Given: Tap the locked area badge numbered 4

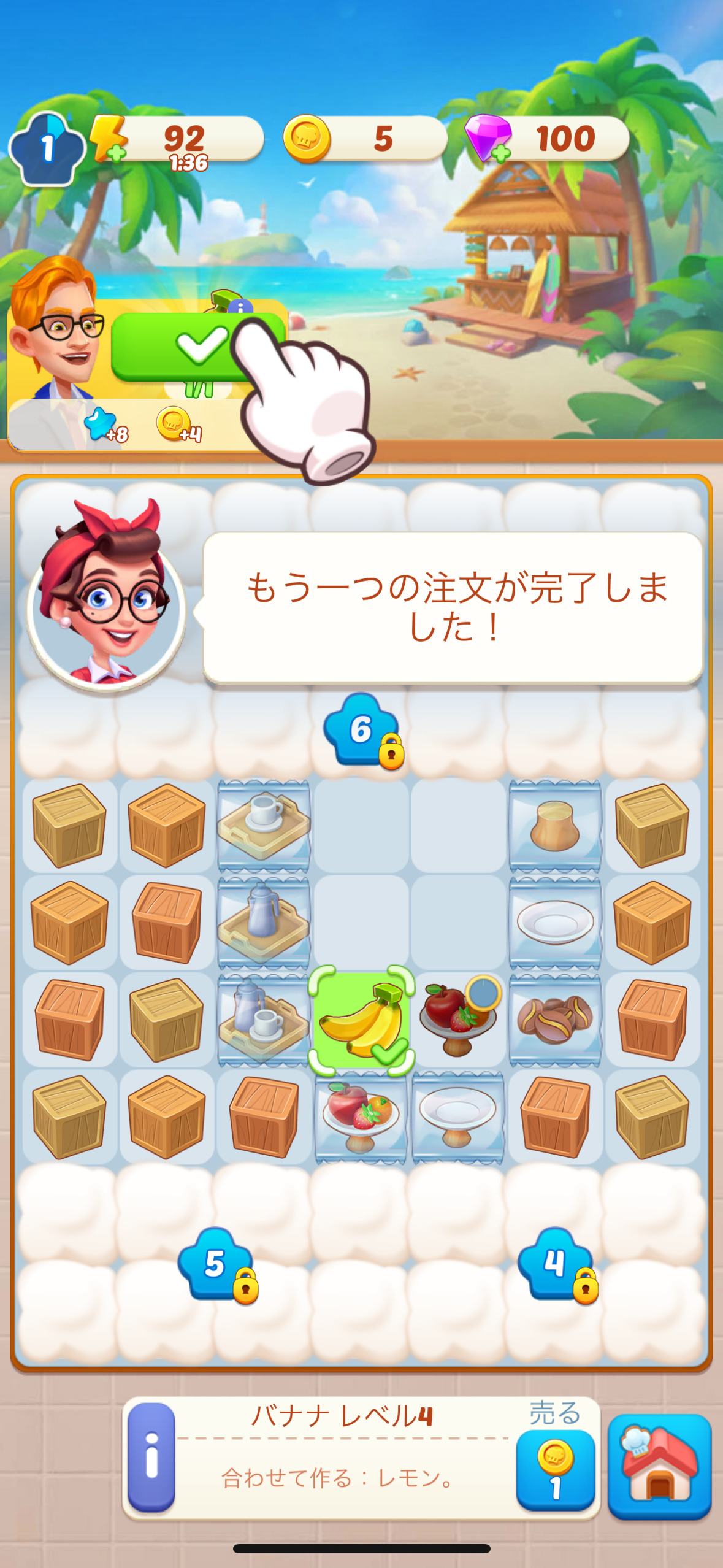Looking at the screenshot, I should tap(556, 1264).
